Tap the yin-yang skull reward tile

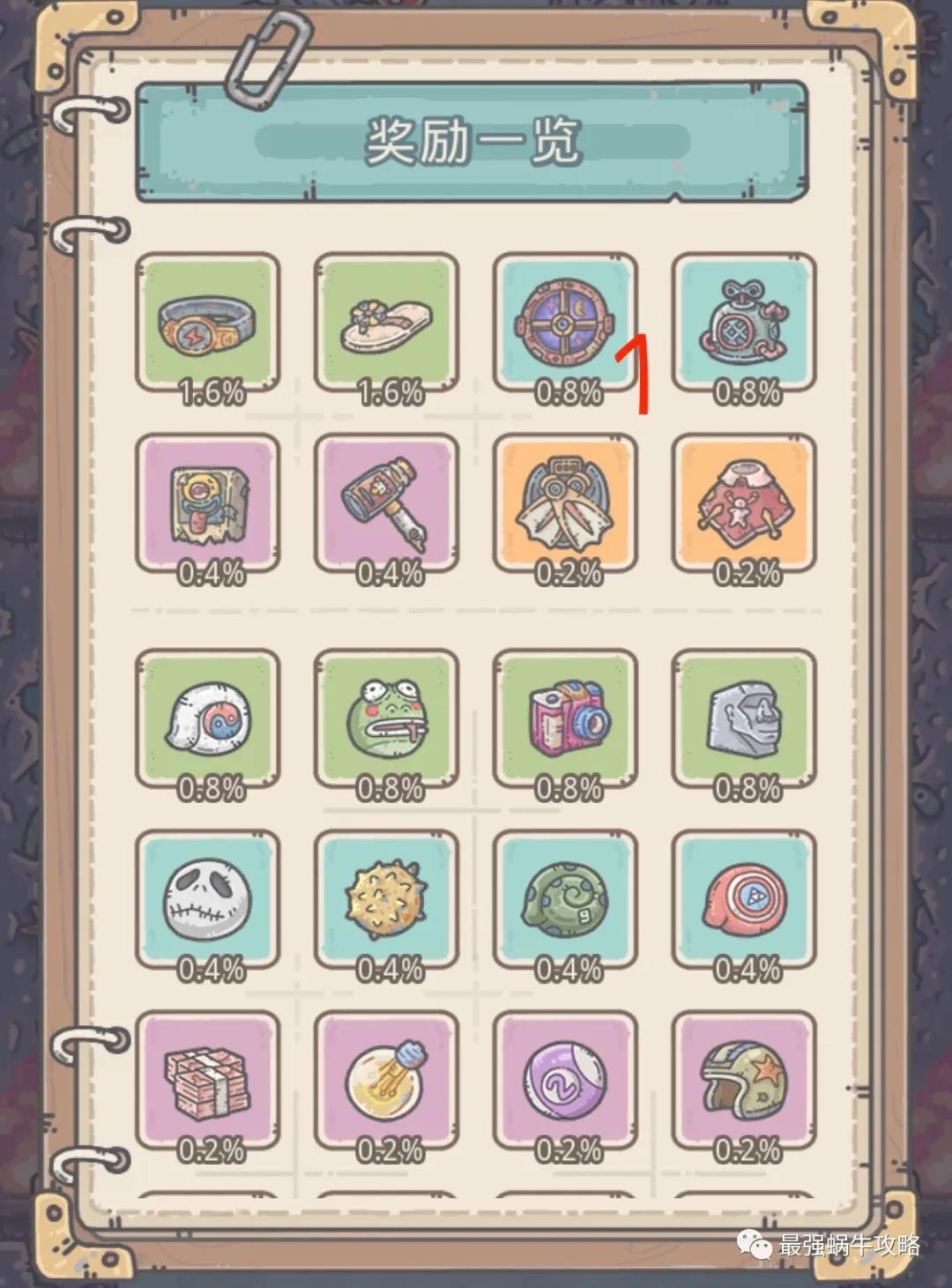(208, 719)
